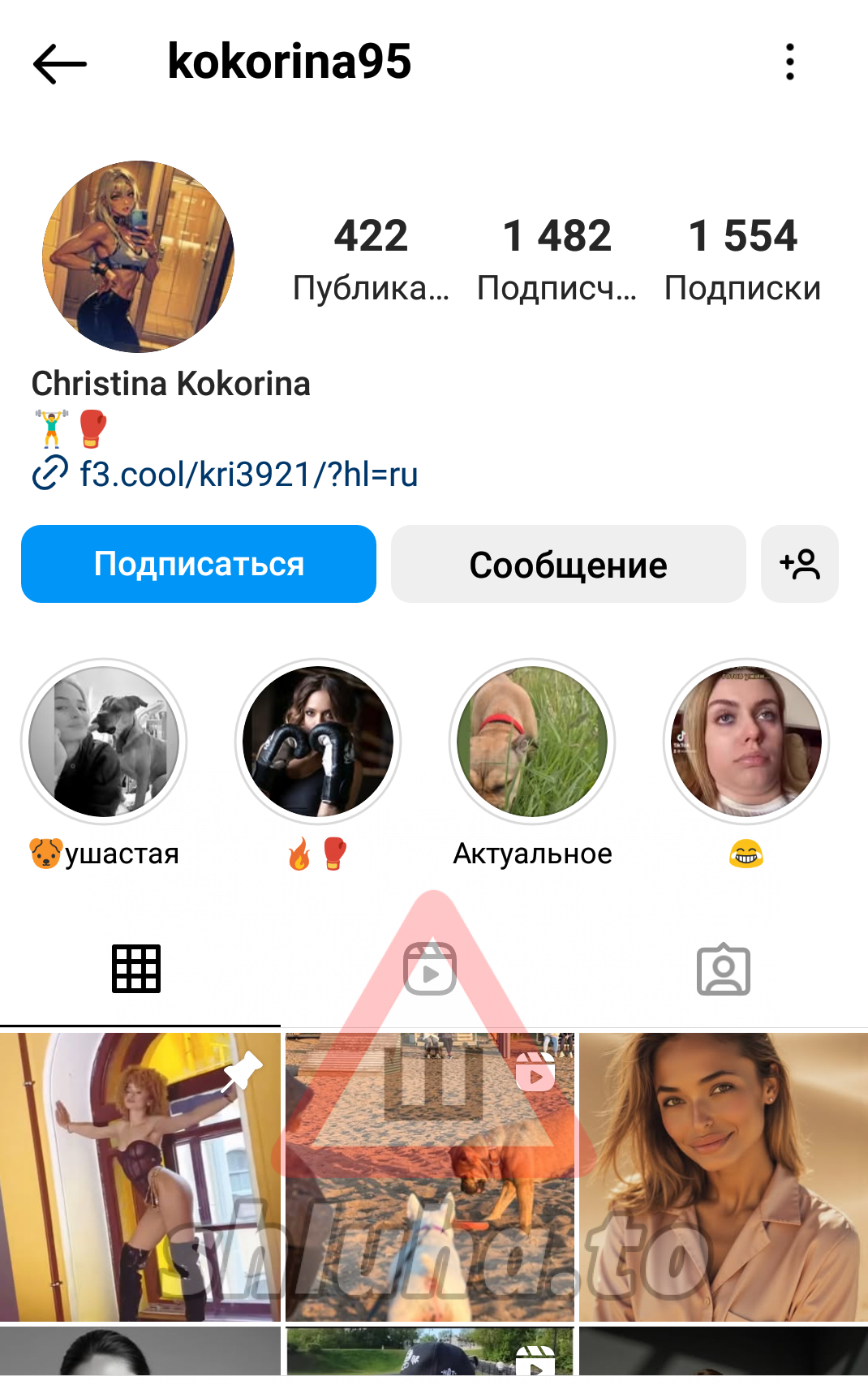Switch to the Reels tab
868x1385 pixels.
click(x=430, y=969)
